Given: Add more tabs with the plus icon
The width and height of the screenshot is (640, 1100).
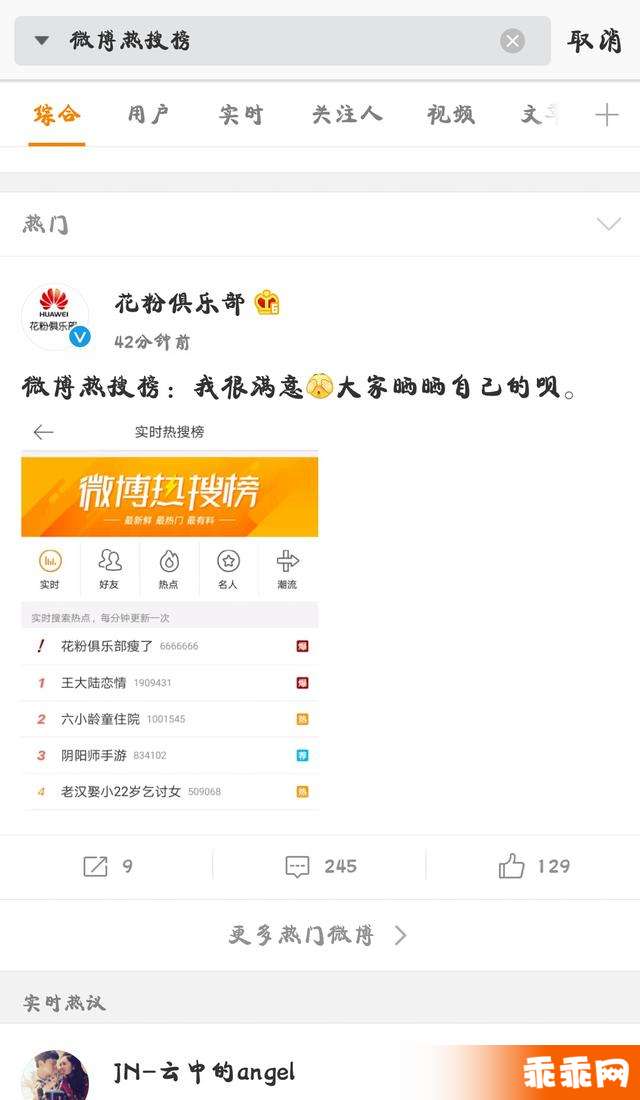Looking at the screenshot, I should 607,115.
